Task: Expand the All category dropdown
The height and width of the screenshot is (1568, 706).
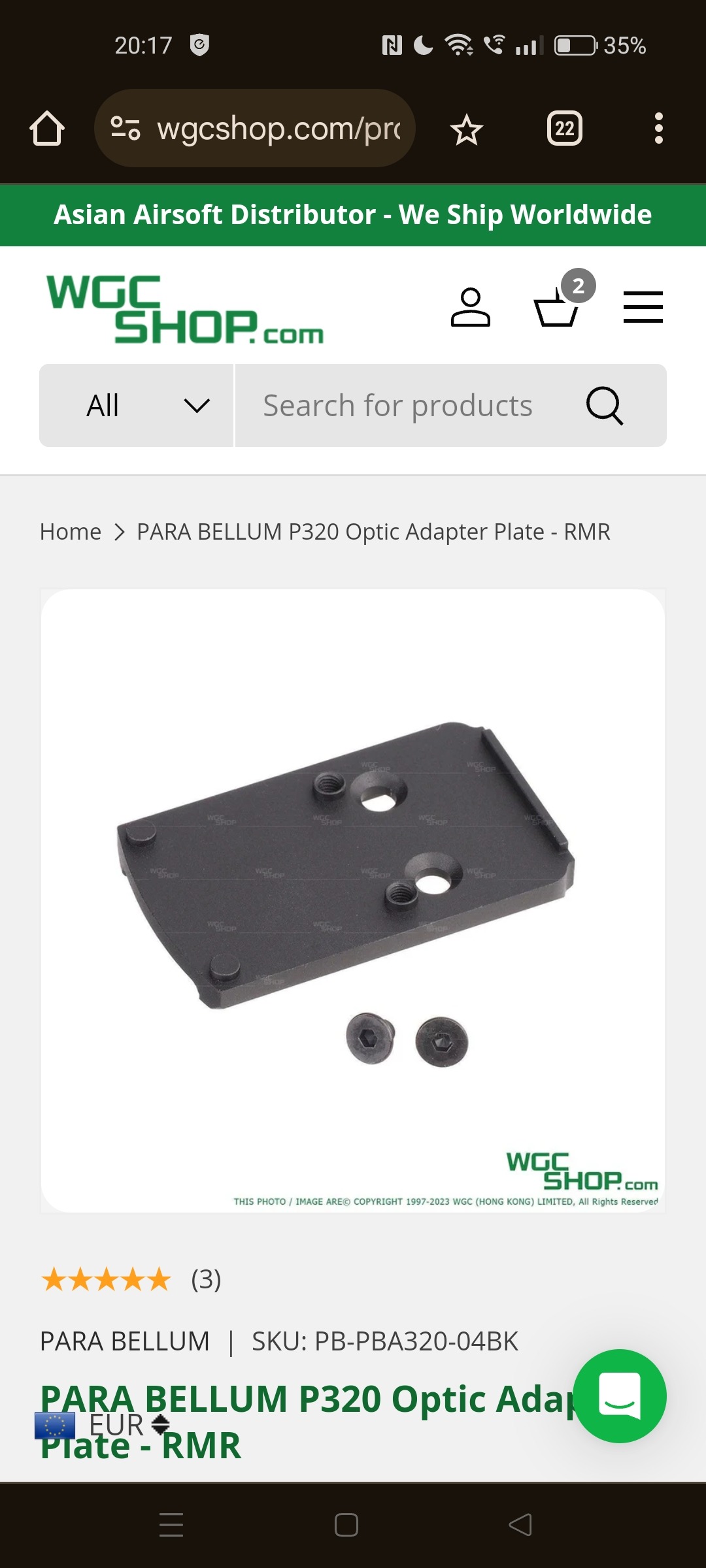Action: click(x=136, y=406)
